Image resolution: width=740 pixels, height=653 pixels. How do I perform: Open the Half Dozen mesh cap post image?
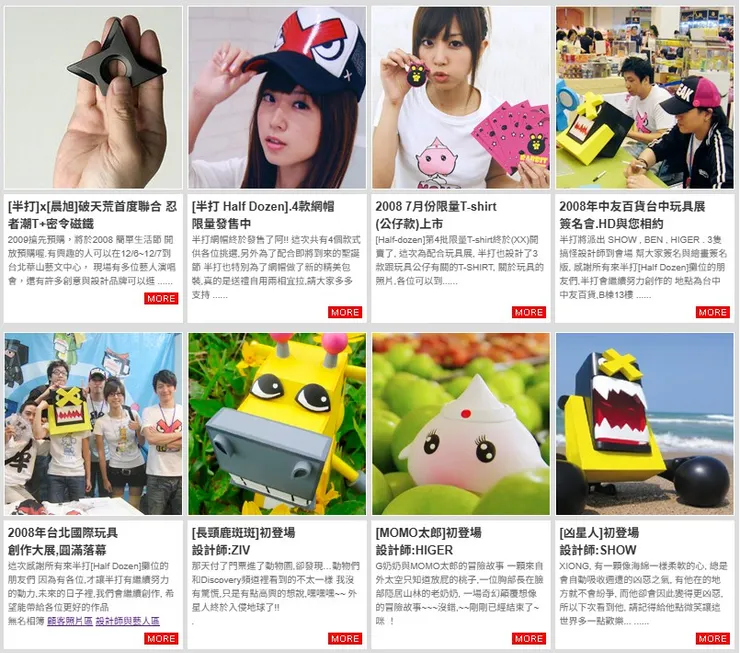click(277, 97)
